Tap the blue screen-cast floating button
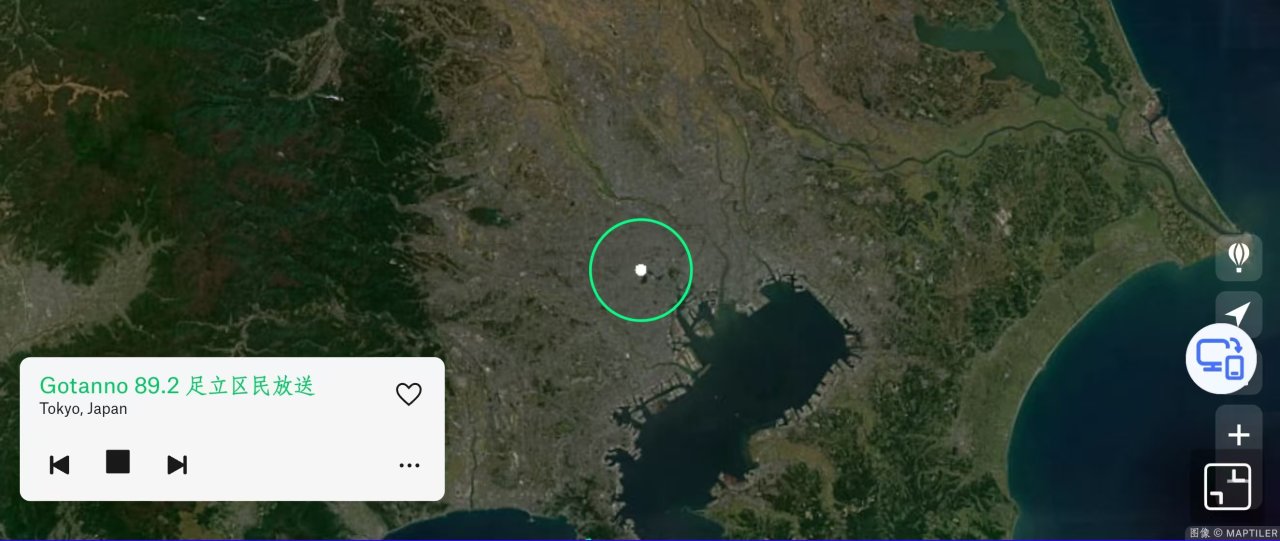Image resolution: width=1280 pixels, height=541 pixels. [1220, 359]
